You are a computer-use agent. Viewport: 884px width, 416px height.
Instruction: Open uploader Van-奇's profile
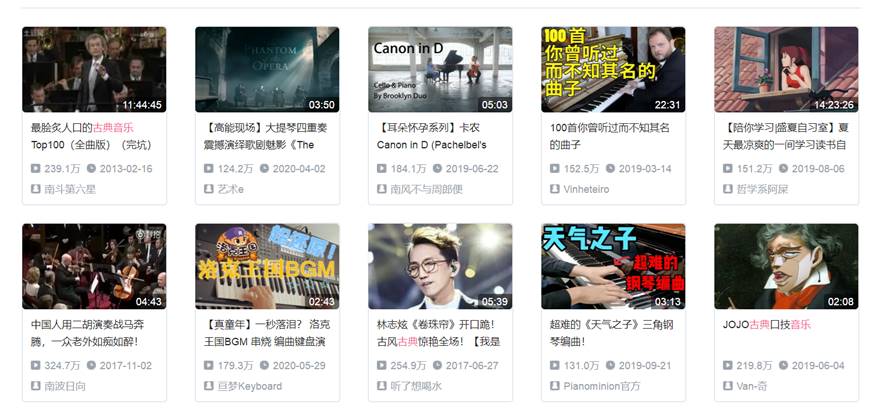pyautogui.click(x=754, y=386)
